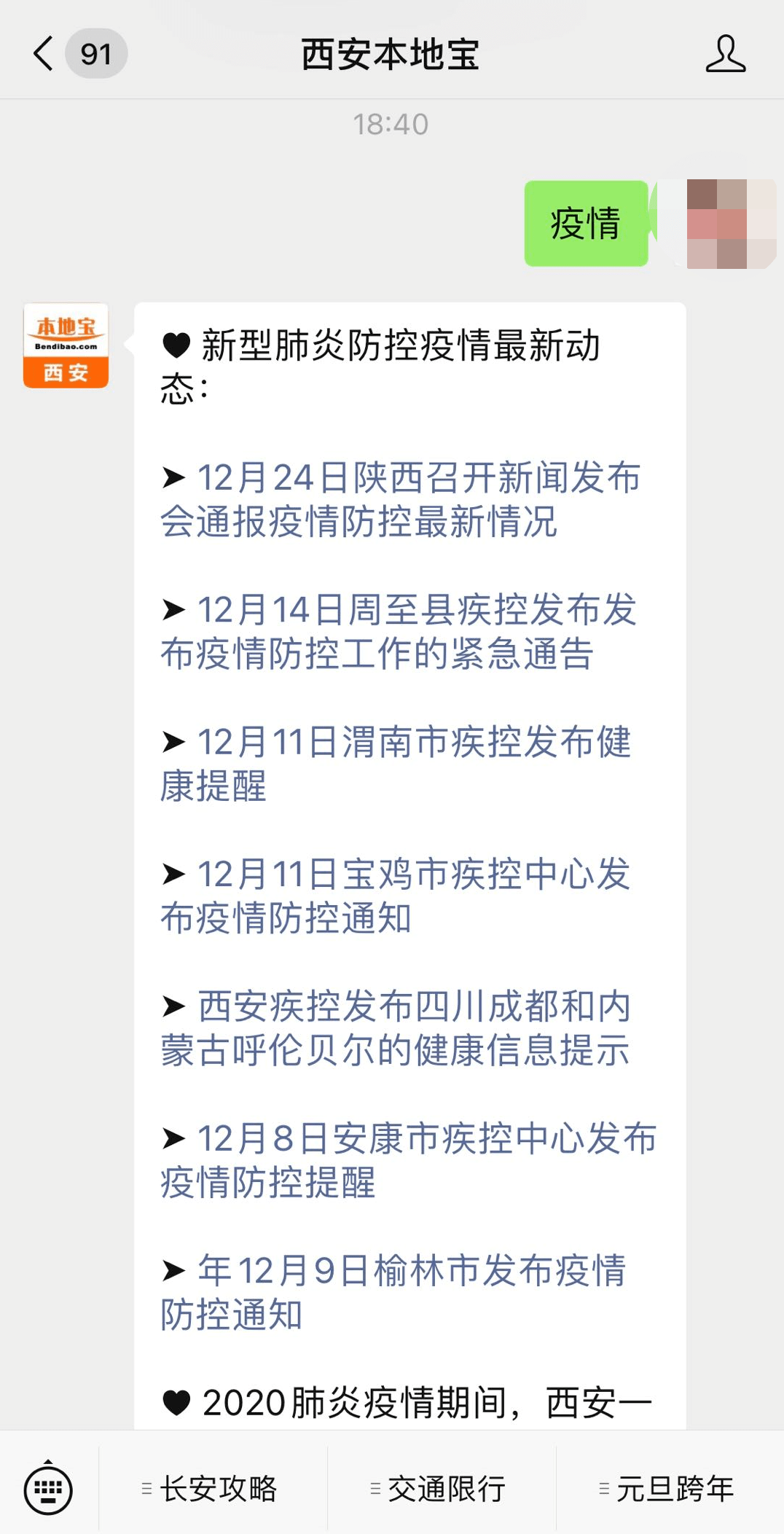Expand the submenu beside 元旦跨年
This screenshot has width=784, height=1534.
pos(603,1488)
